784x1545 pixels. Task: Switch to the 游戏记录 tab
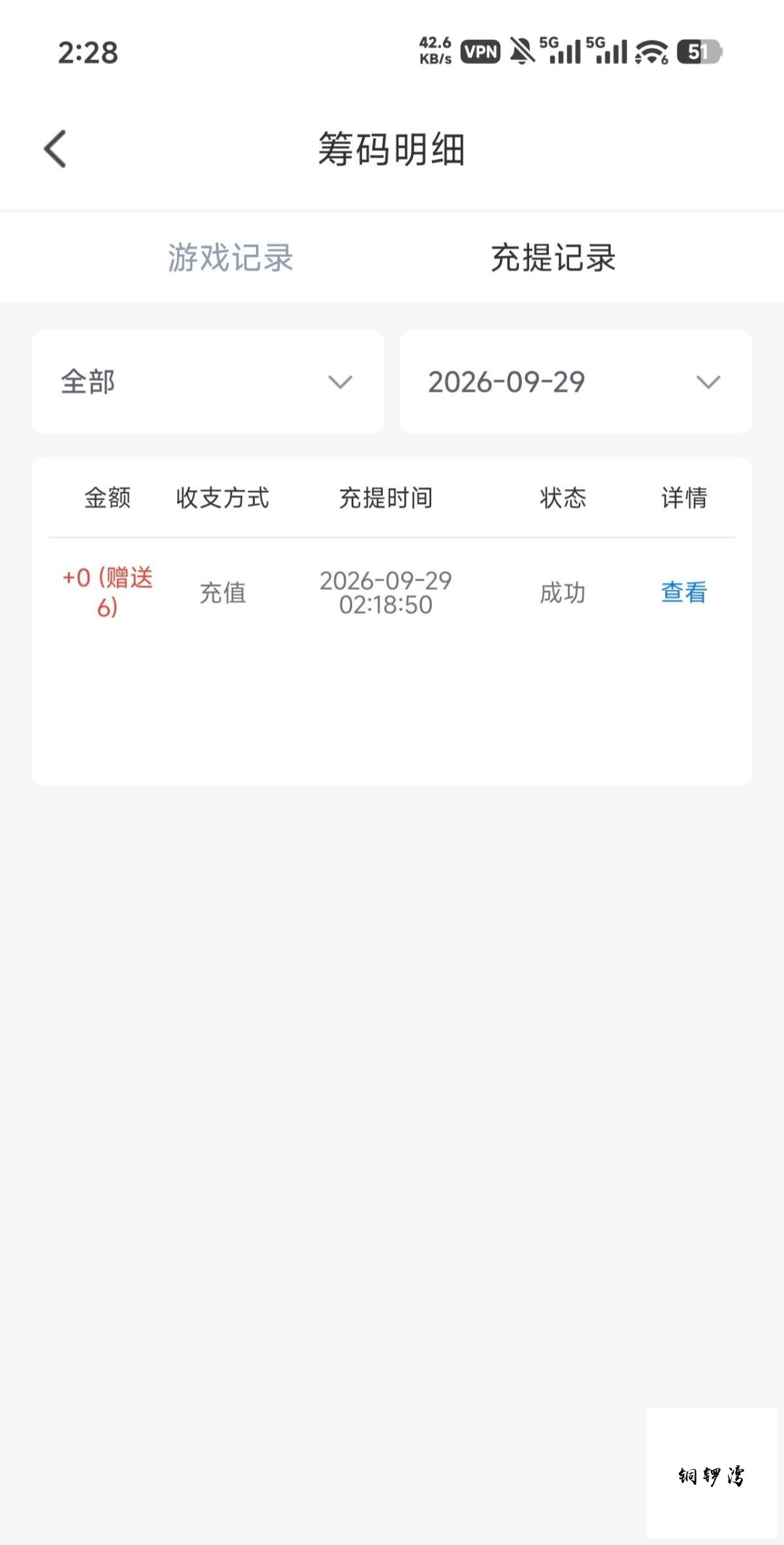(231, 257)
